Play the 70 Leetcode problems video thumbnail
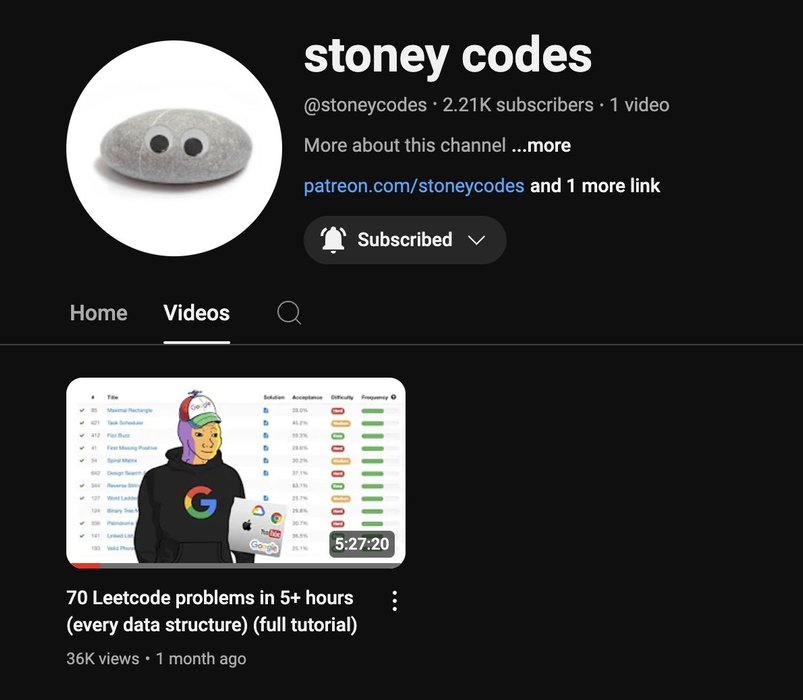Screen dimensions: 803x700 pos(236,472)
